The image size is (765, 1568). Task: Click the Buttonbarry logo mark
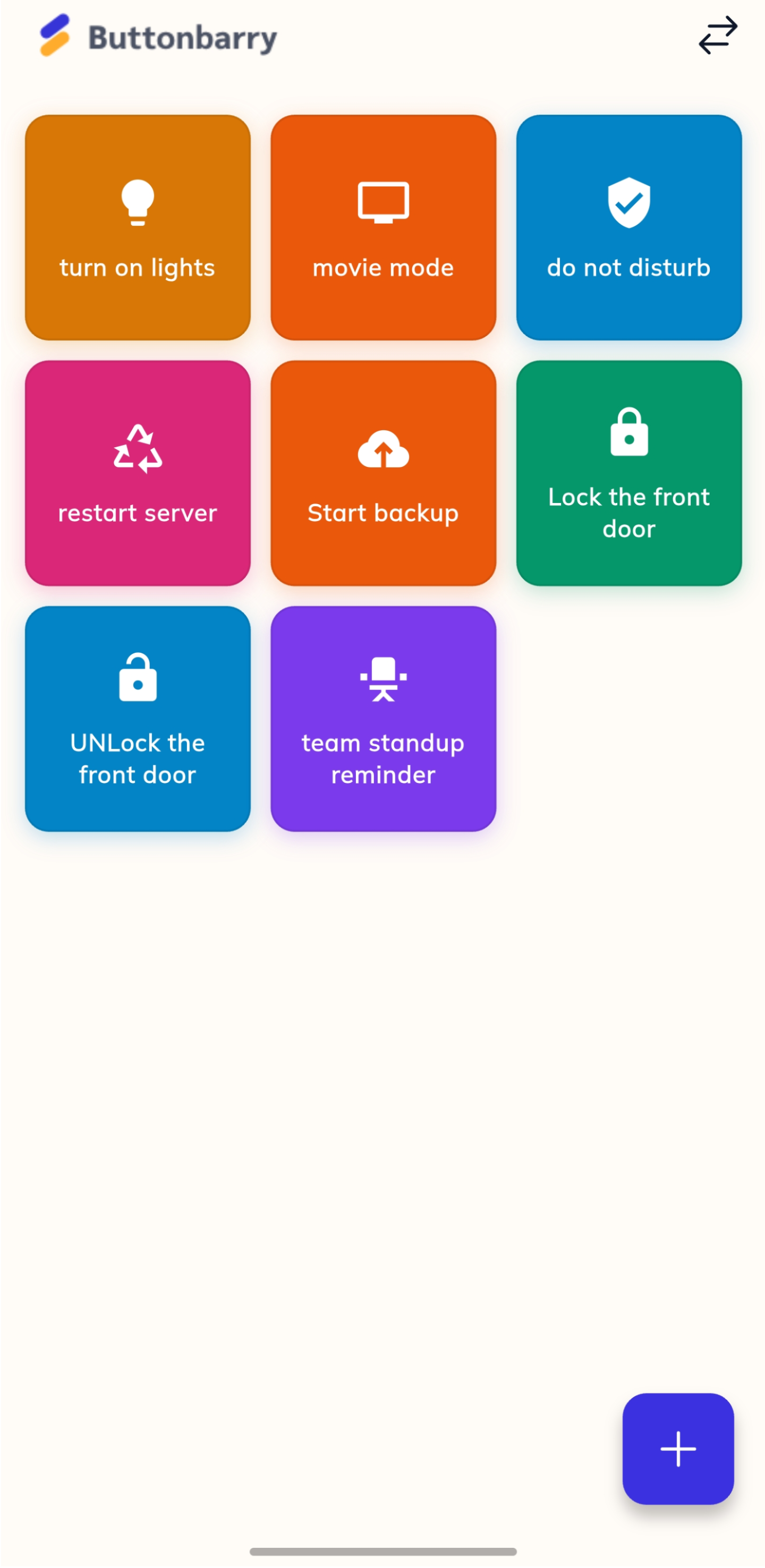coord(55,35)
